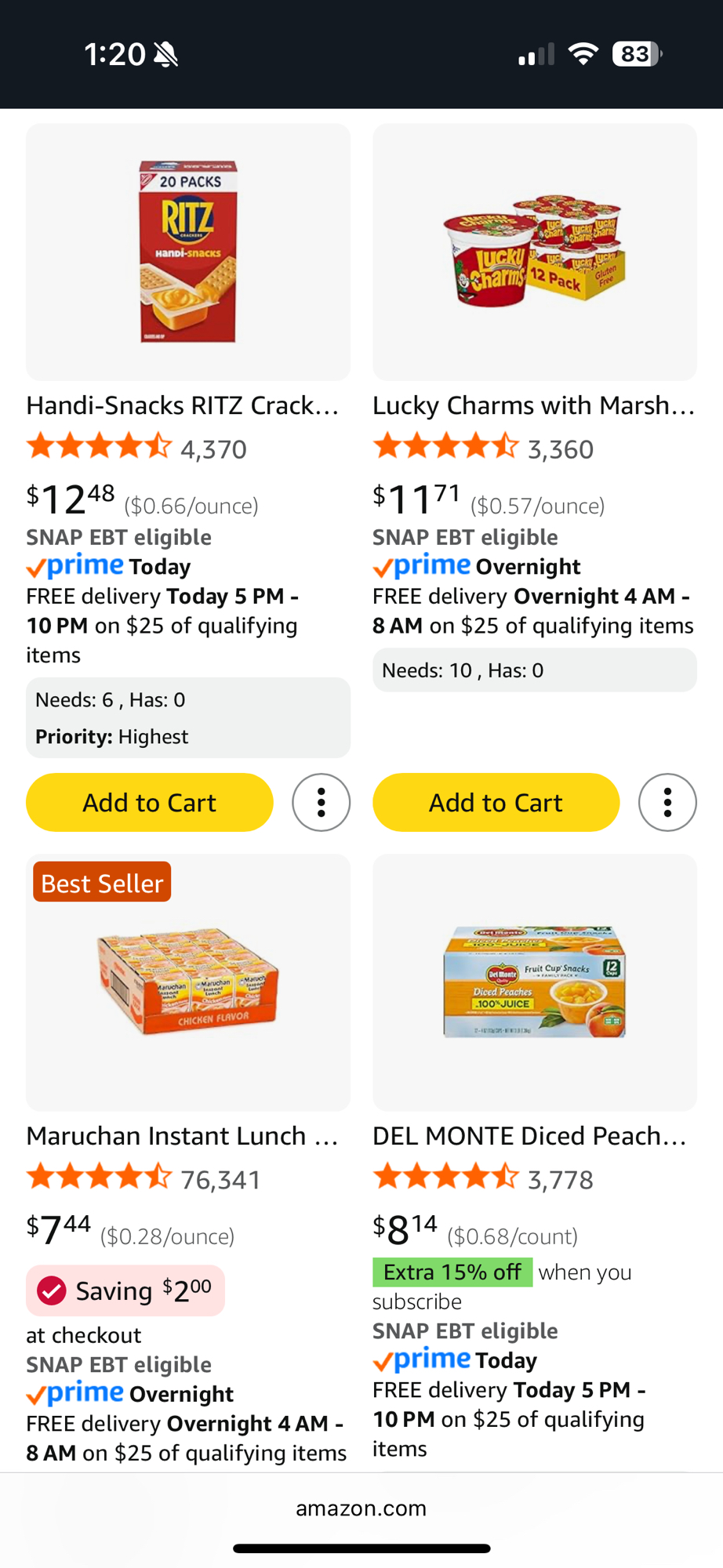Viewport: 723px width, 1568px height.
Task: Tap the amazon.com address bar
Action: [x=361, y=1508]
